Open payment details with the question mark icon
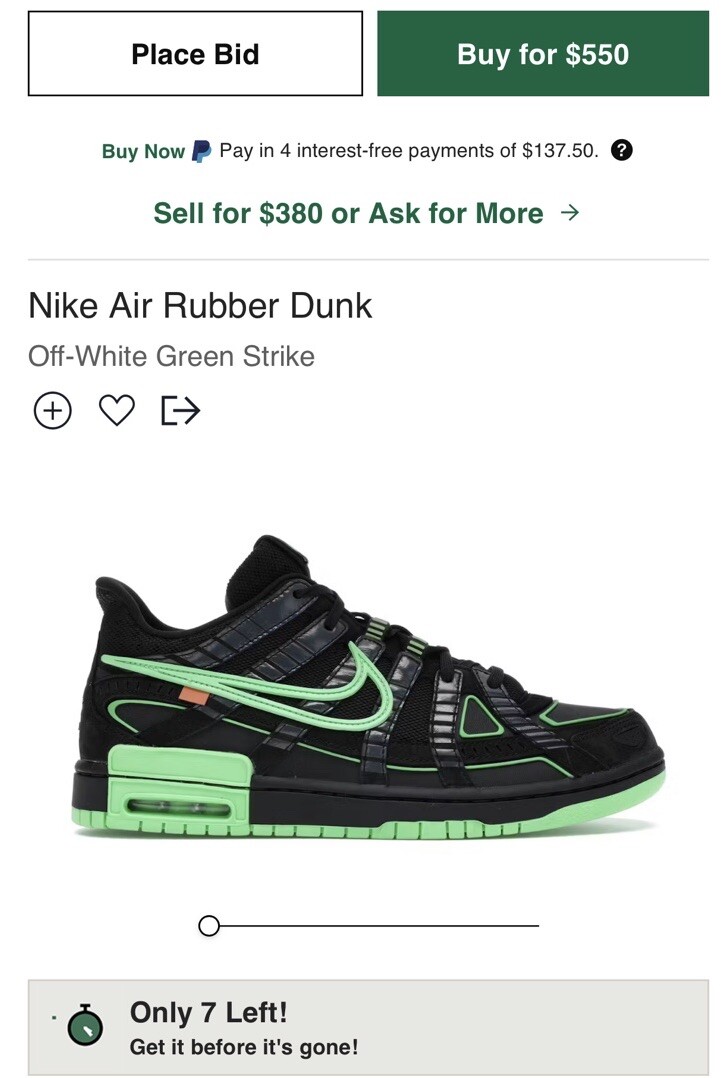Screen dimensions: 721x1078 [x=622, y=151]
